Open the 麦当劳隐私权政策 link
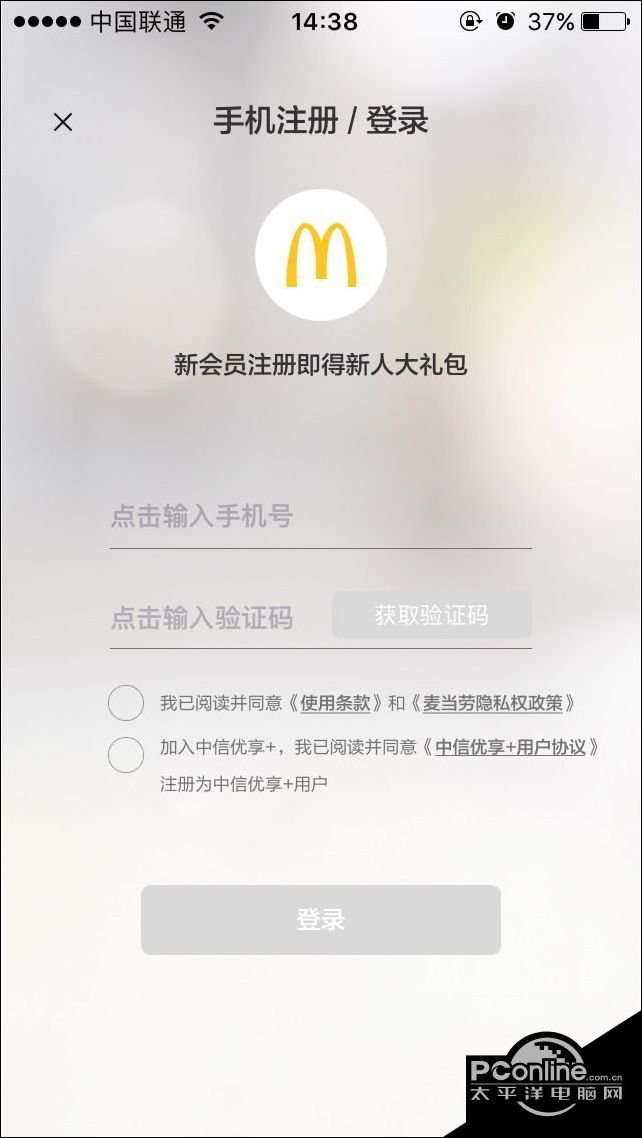642x1138 pixels. click(493, 703)
